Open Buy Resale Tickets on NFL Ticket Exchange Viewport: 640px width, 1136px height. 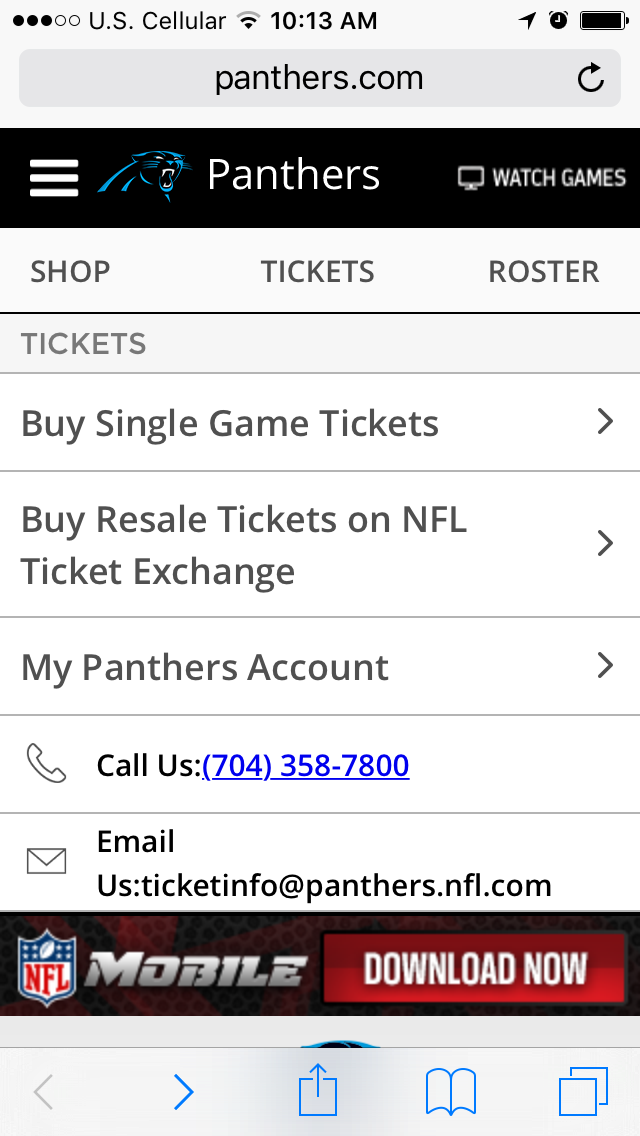(320, 545)
